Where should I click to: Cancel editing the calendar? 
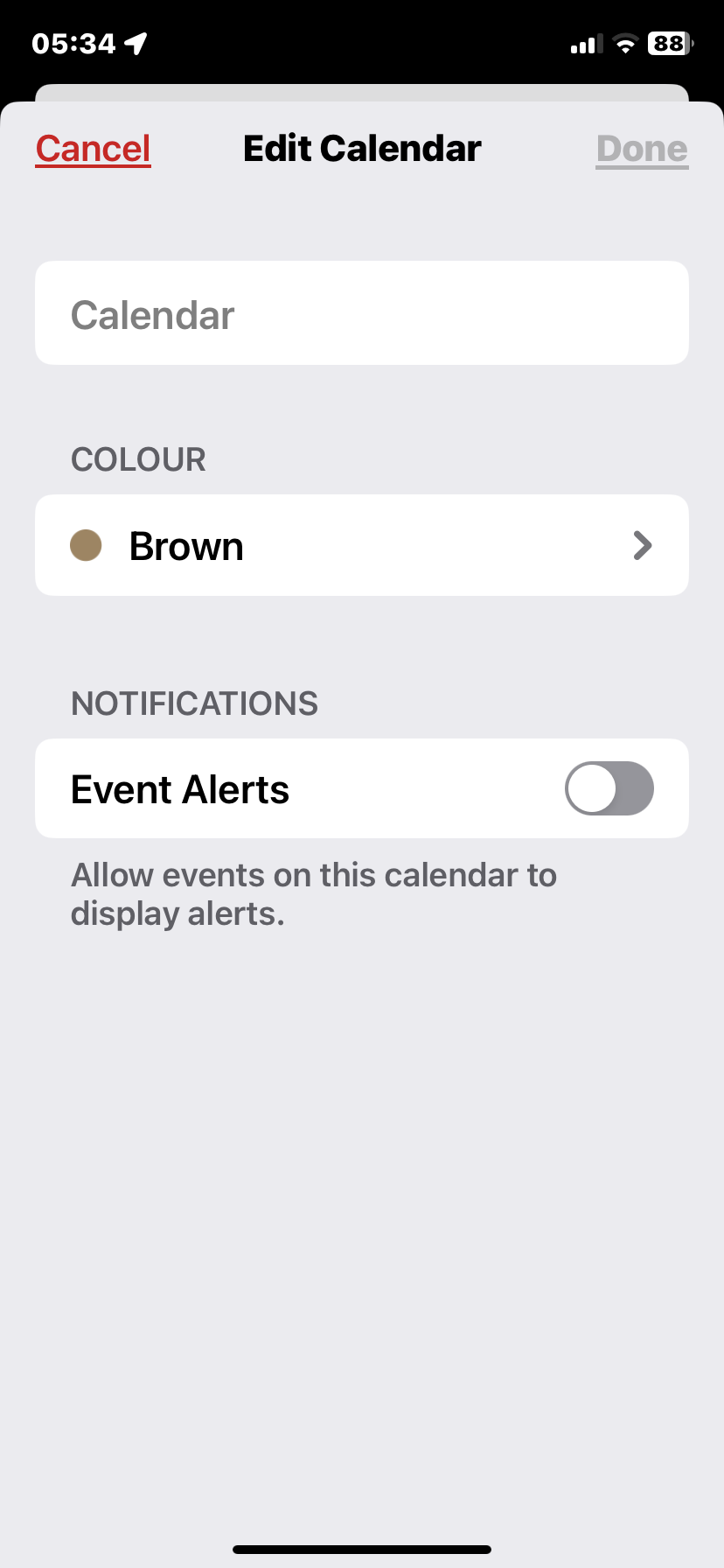point(94,149)
